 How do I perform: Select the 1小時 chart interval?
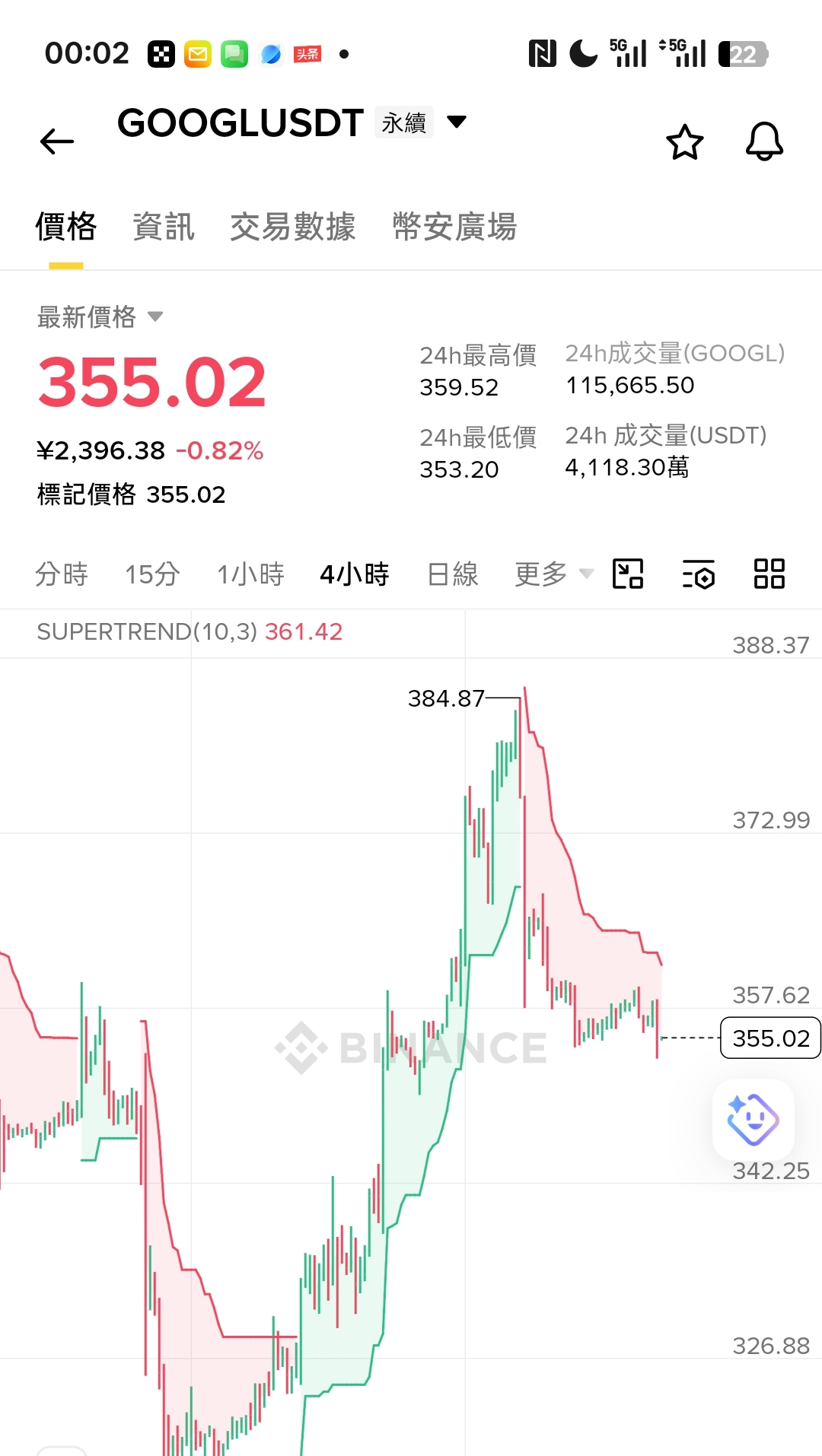click(x=250, y=574)
